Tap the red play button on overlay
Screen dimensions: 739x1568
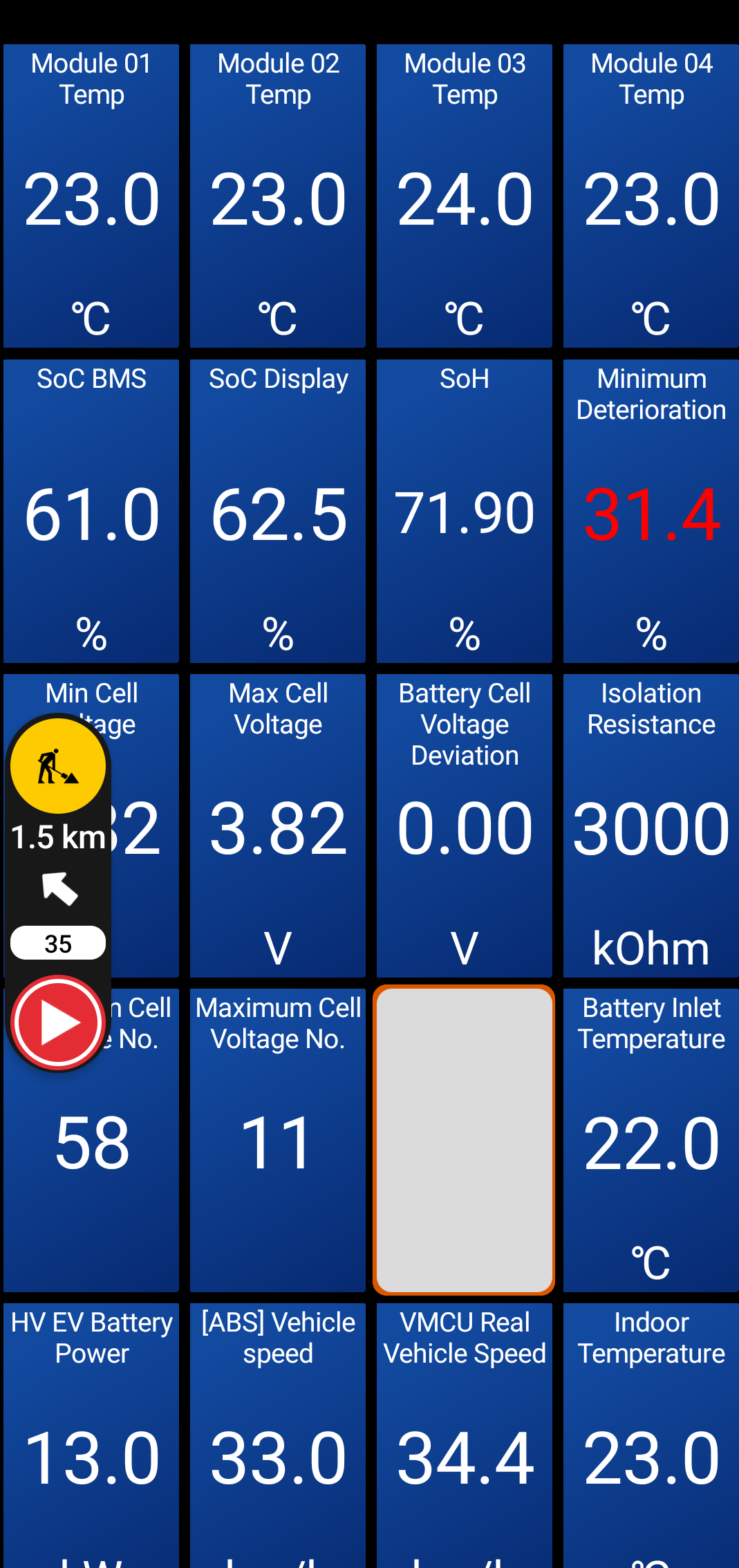[x=58, y=1023]
